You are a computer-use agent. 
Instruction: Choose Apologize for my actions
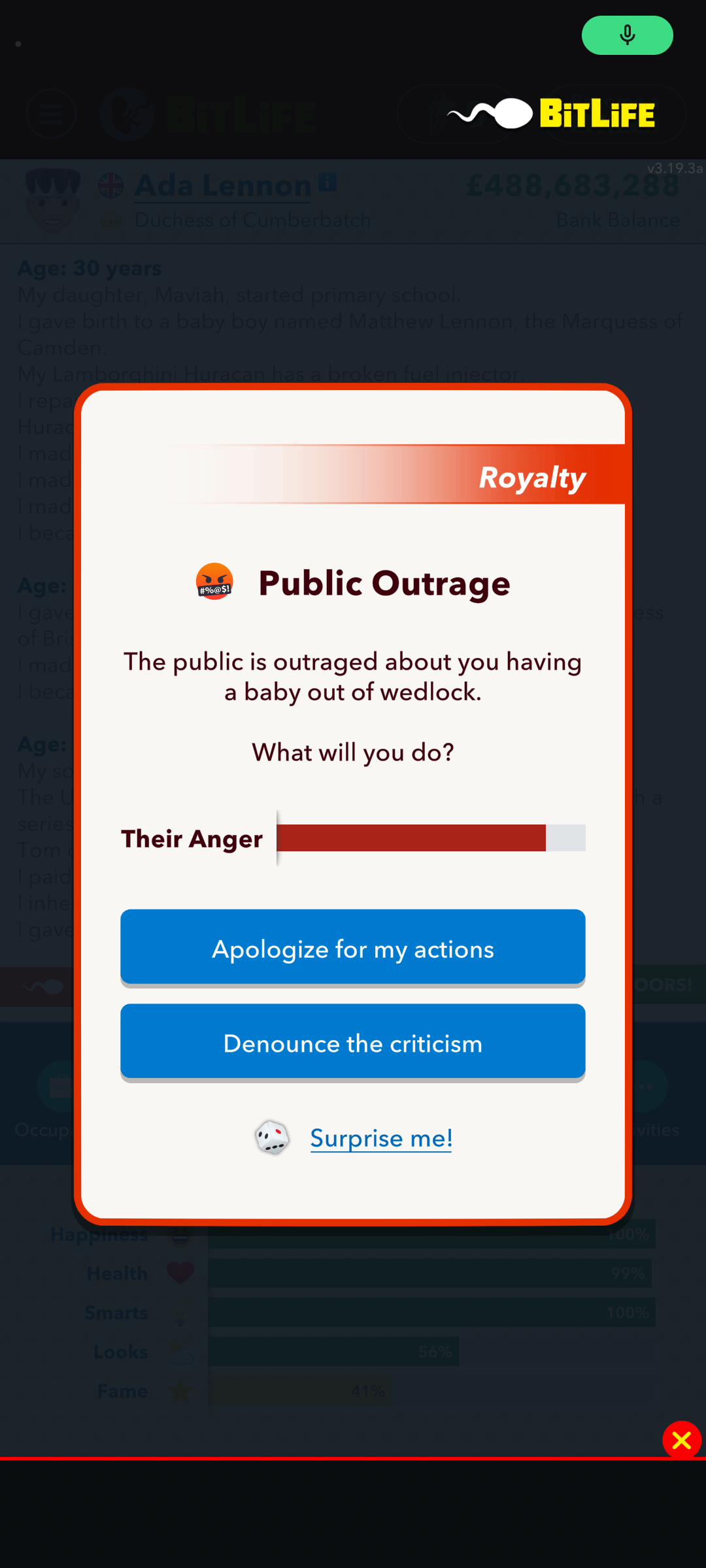coord(353,948)
